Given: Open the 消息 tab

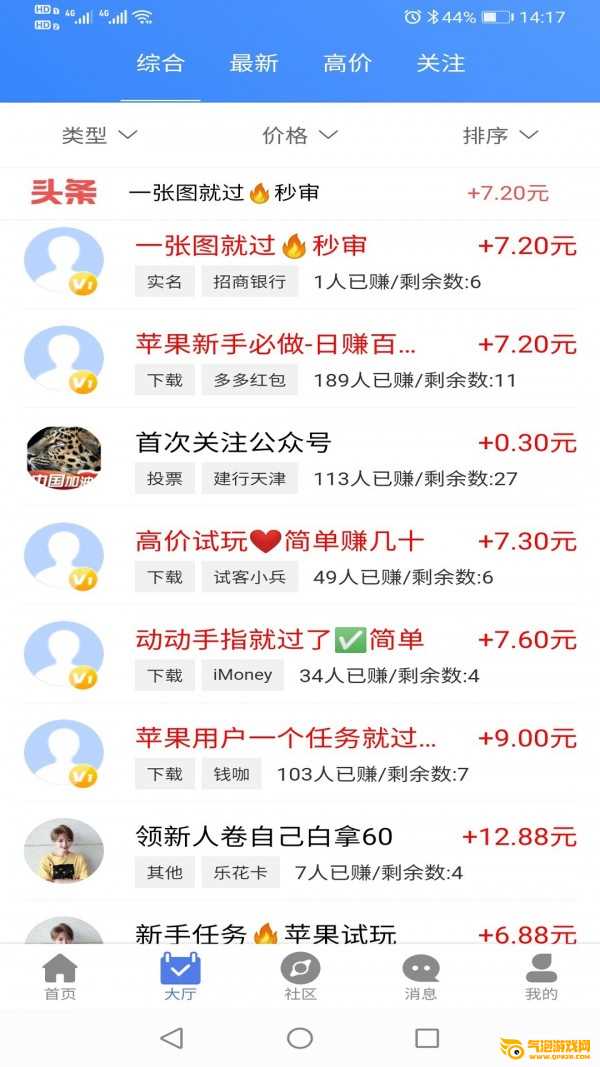Looking at the screenshot, I should [420, 976].
